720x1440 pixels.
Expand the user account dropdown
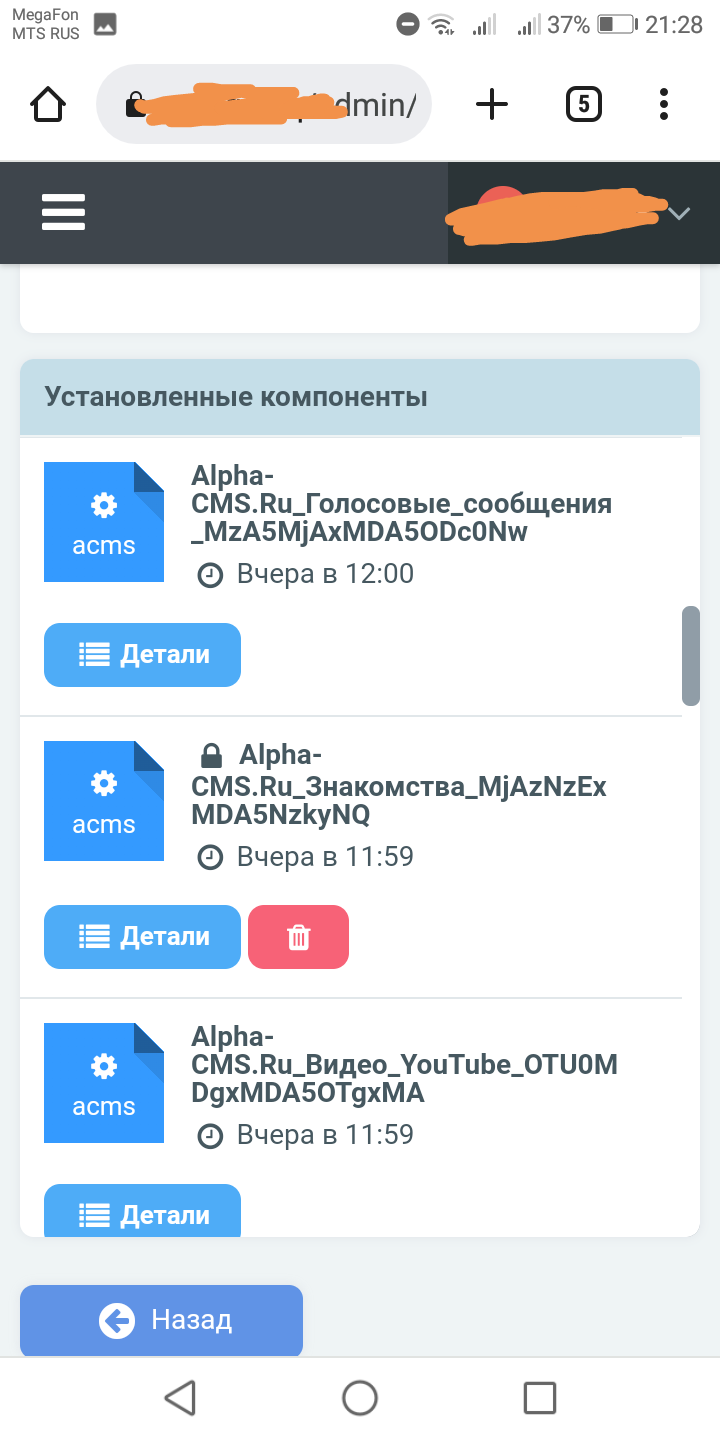coord(679,213)
